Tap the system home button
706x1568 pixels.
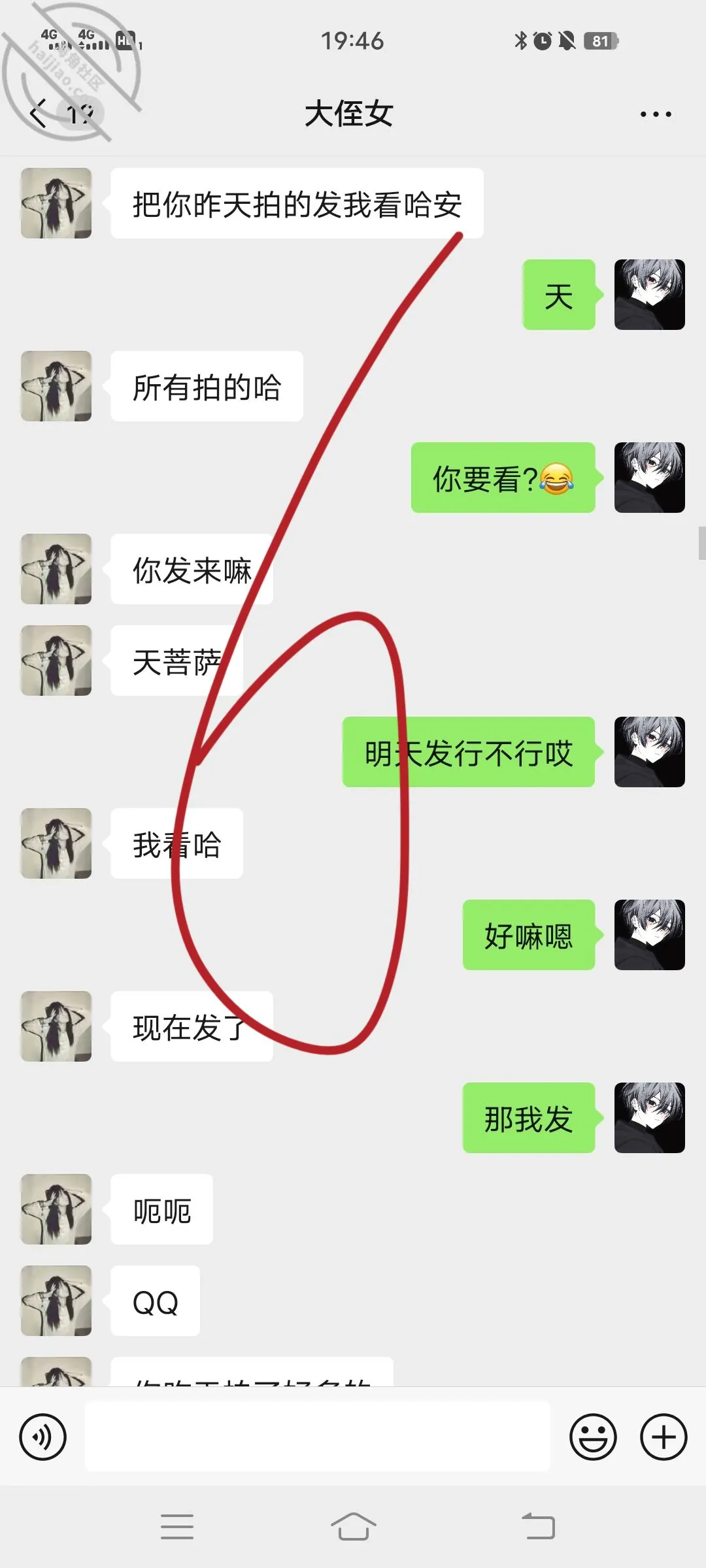click(x=353, y=1527)
